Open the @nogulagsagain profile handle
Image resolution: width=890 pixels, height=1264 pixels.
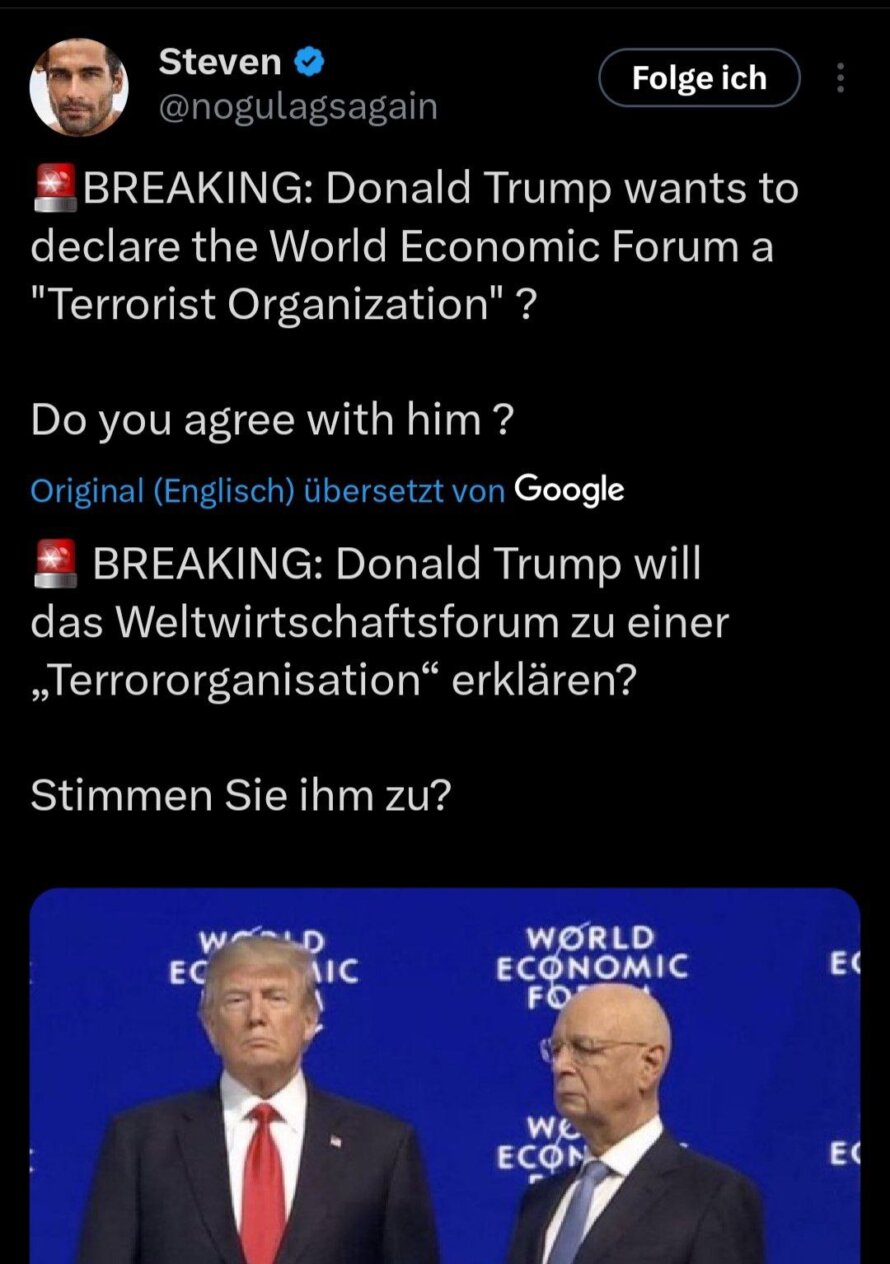click(298, 107)
